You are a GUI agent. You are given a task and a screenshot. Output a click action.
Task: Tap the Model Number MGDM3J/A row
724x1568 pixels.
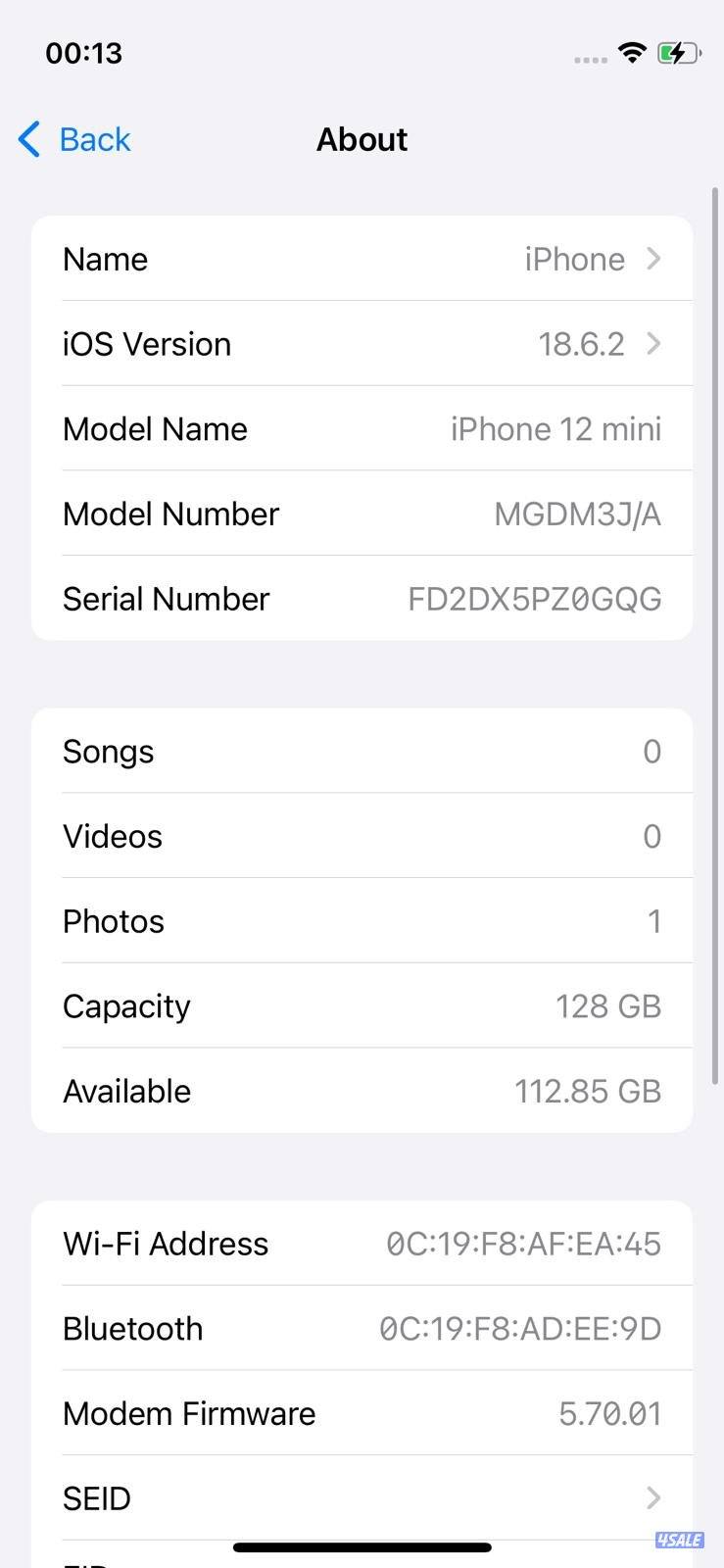362,514
